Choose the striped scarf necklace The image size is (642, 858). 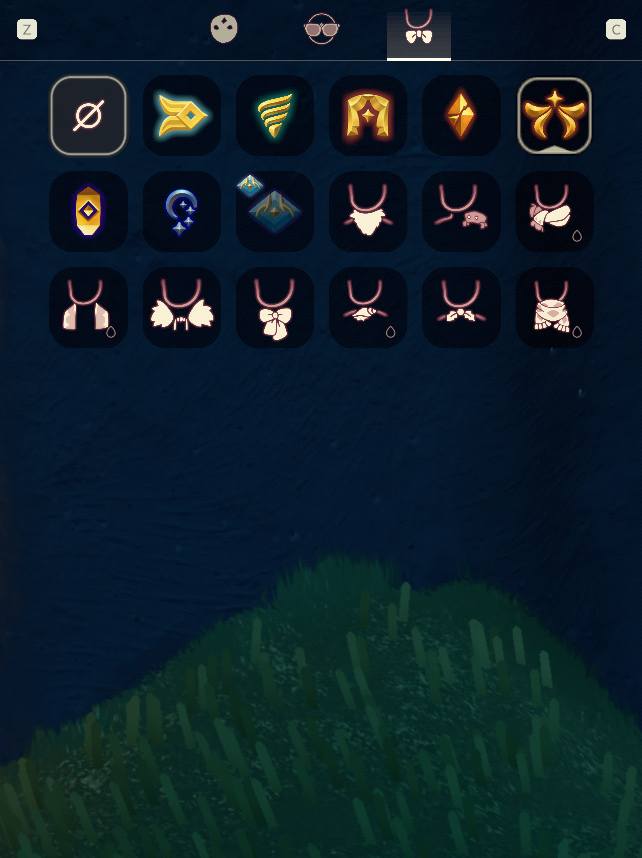click(x=555, y=308)
